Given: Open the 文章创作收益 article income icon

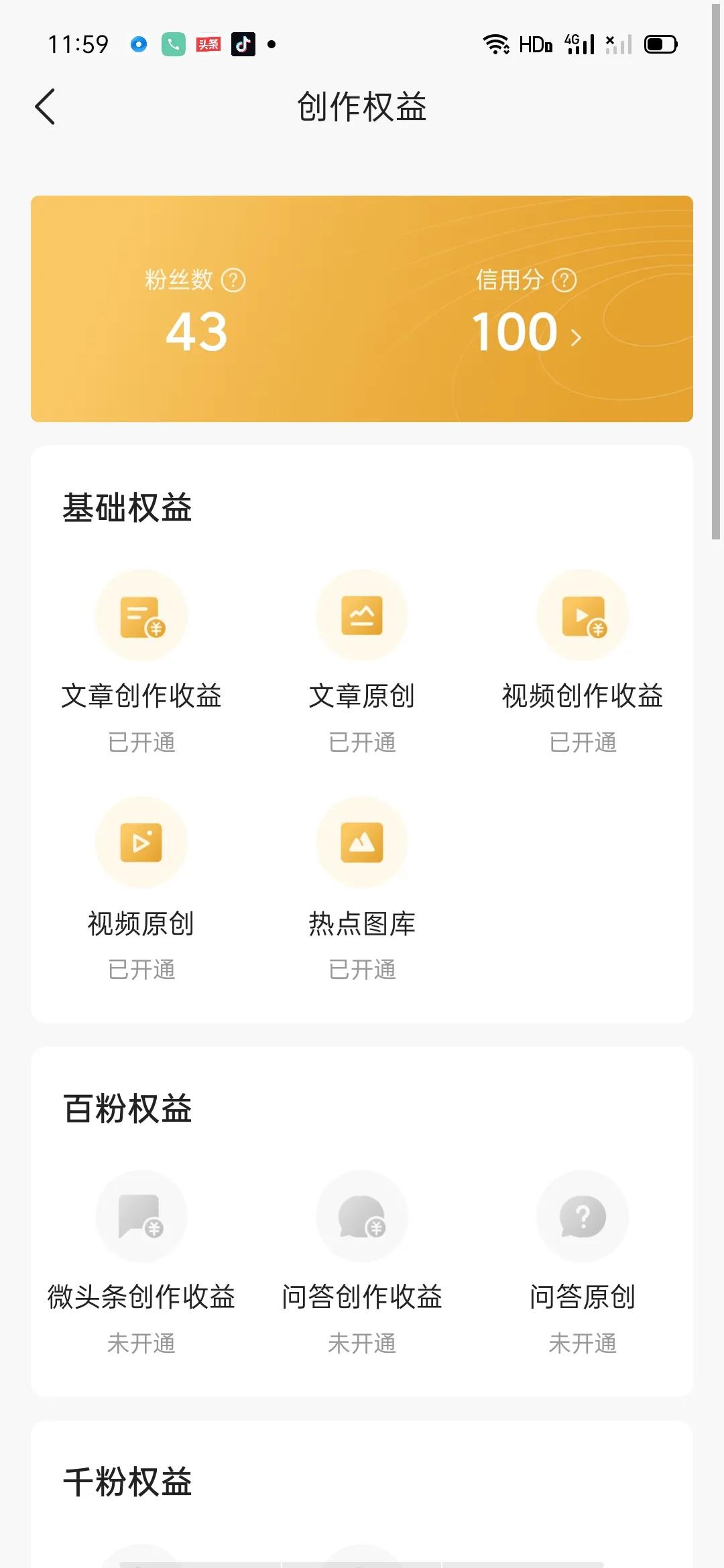Looking at the screenshot, I should point(141,615).
